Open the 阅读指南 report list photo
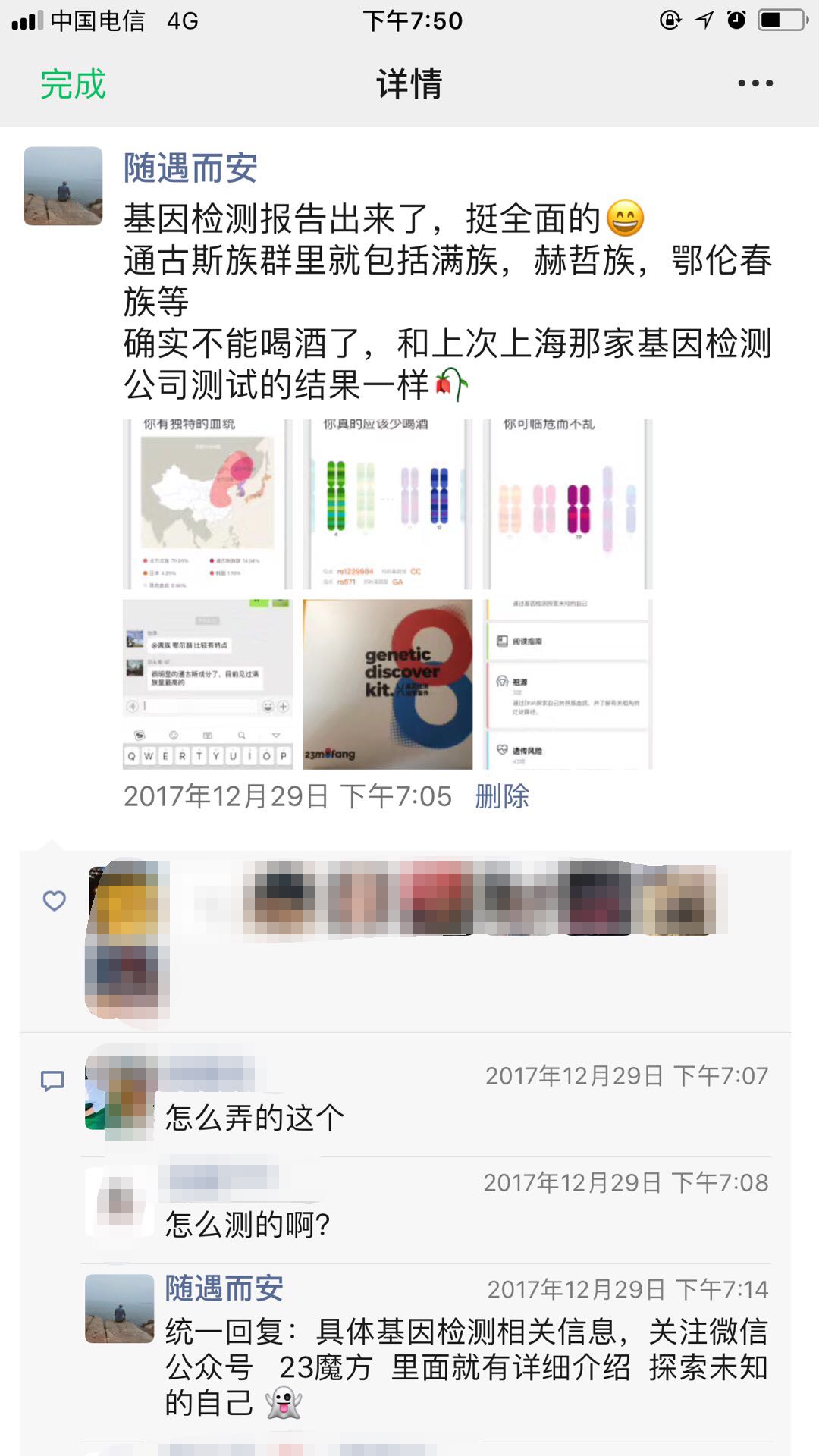 point(567,684)
